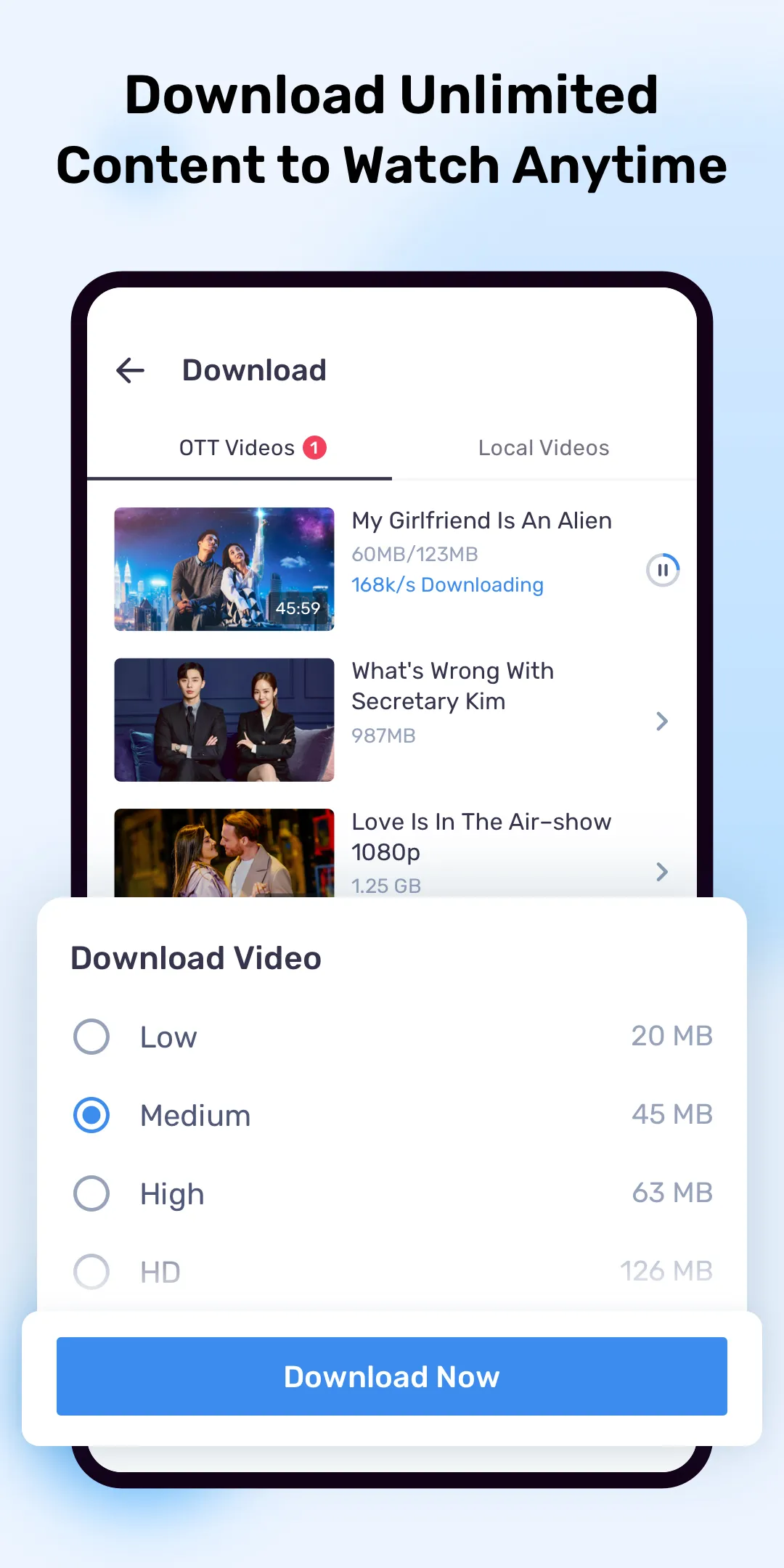Click the 45:59 duration badge on the thumbnail

(x=300, y=608)
